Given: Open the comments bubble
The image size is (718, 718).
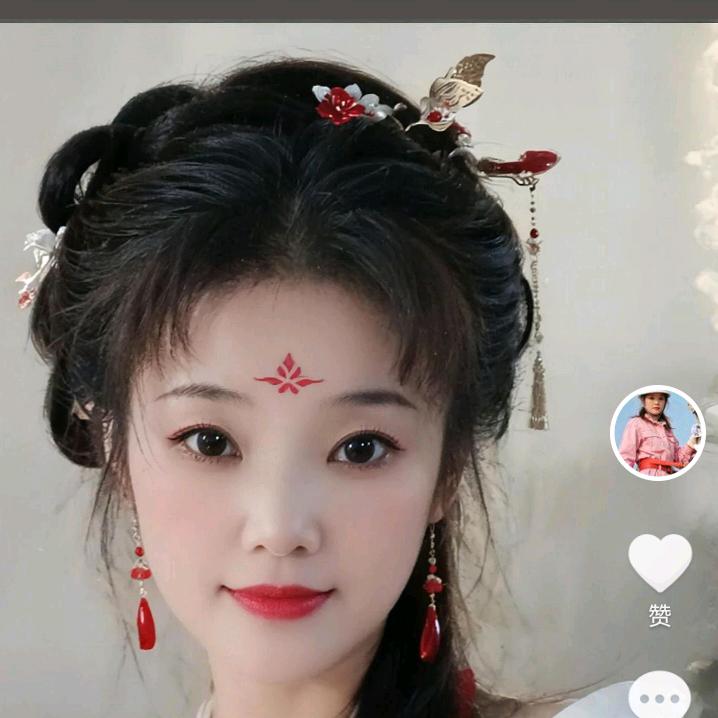Looking at the screenshot, I should [659, 697].
